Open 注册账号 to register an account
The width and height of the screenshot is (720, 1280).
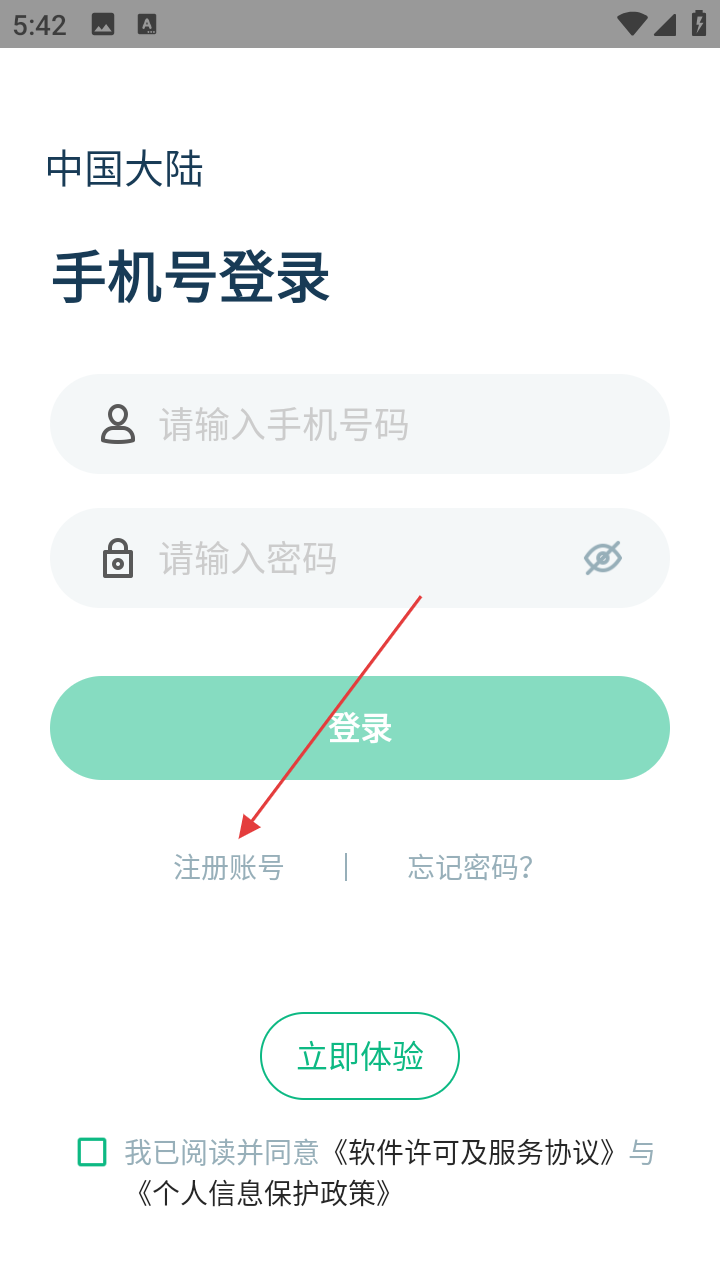(229, 867)
